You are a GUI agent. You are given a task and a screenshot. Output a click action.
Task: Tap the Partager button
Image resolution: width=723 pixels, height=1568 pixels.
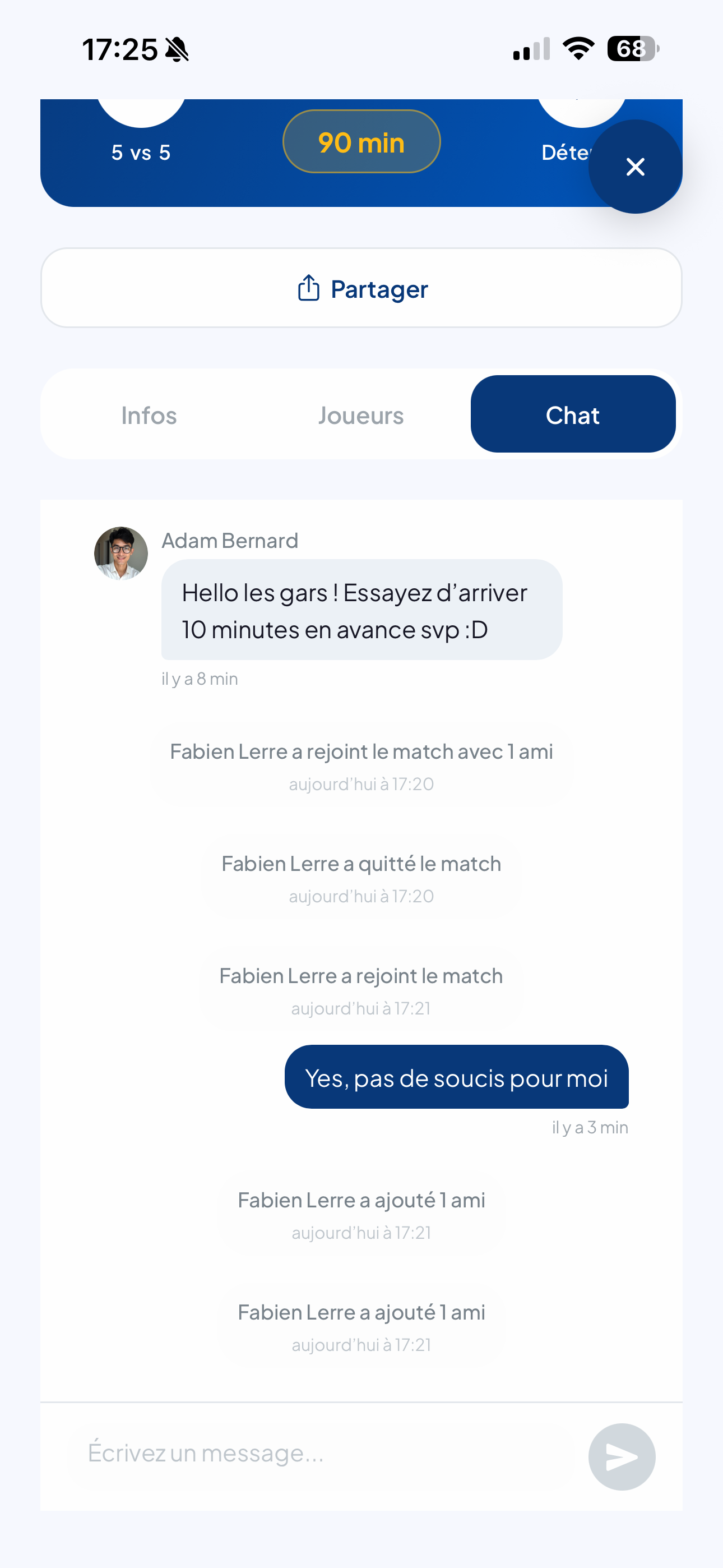[x=361, y=288]
